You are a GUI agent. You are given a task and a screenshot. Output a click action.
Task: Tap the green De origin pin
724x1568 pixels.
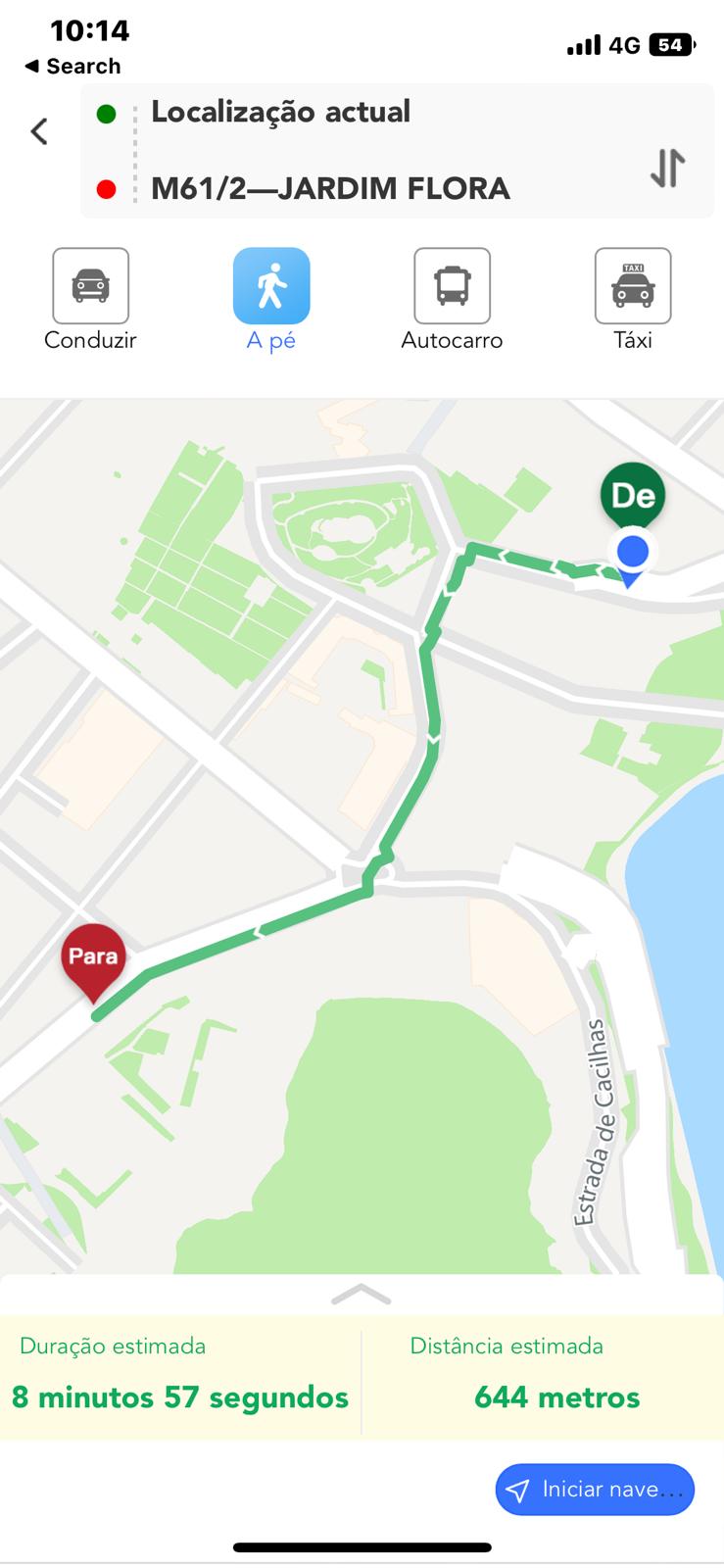(x=633, y=495)
